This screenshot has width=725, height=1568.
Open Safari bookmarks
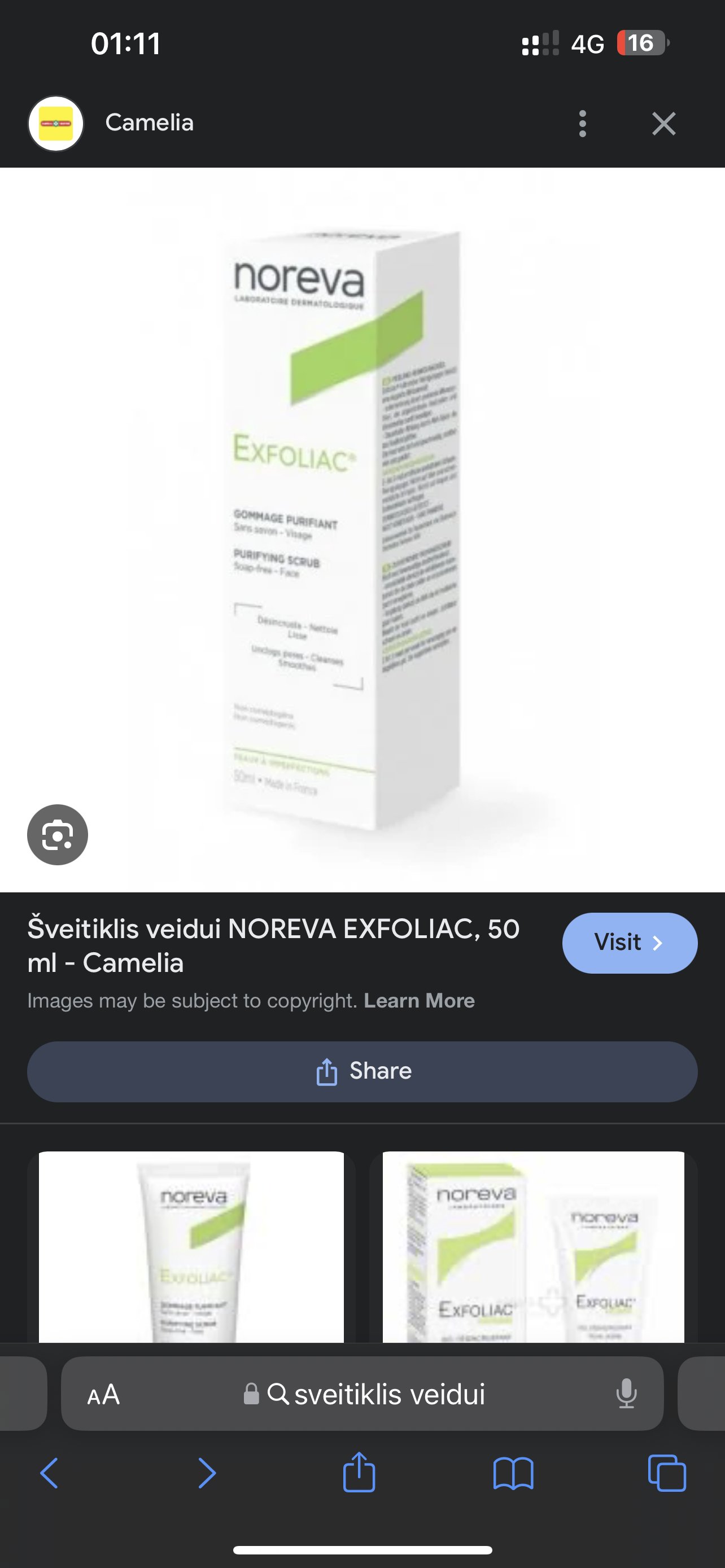click(x=513, y=1473)
